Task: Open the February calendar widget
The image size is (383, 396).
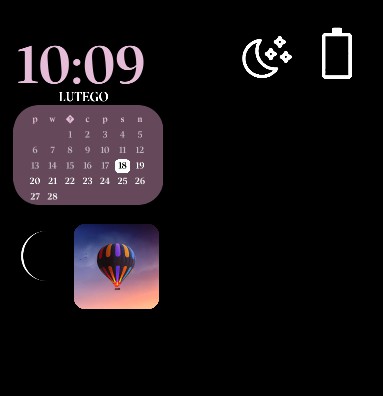Action: (x=88, y=155)
